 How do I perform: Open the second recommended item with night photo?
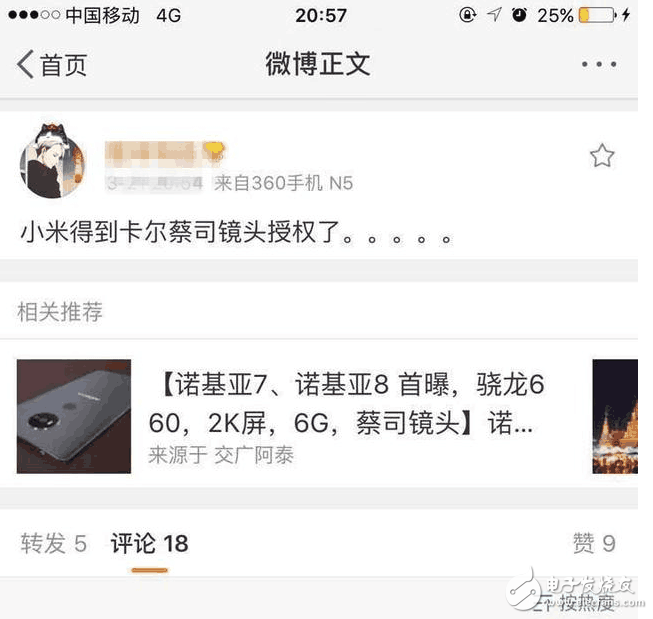615,415
